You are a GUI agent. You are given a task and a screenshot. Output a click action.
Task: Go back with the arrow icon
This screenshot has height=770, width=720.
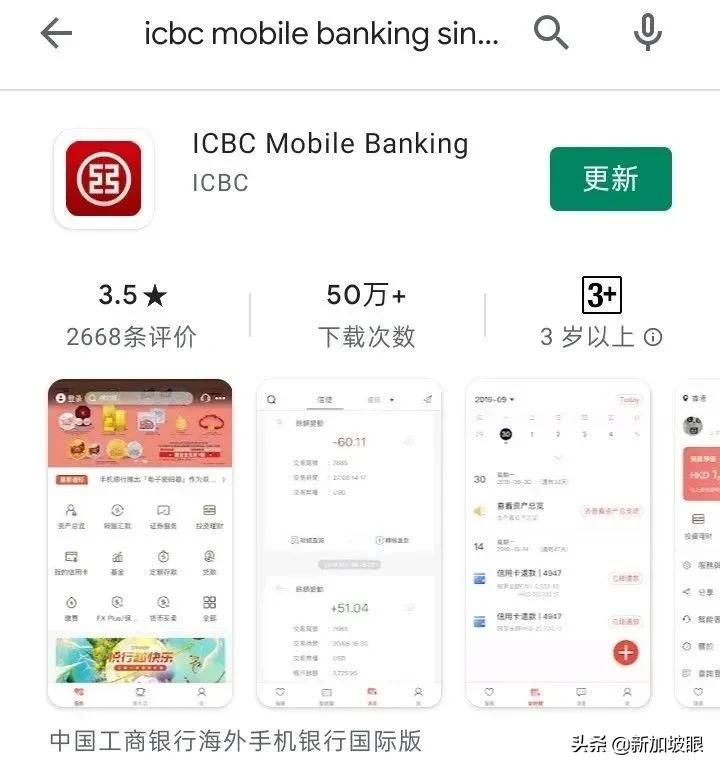coord(56,33)
